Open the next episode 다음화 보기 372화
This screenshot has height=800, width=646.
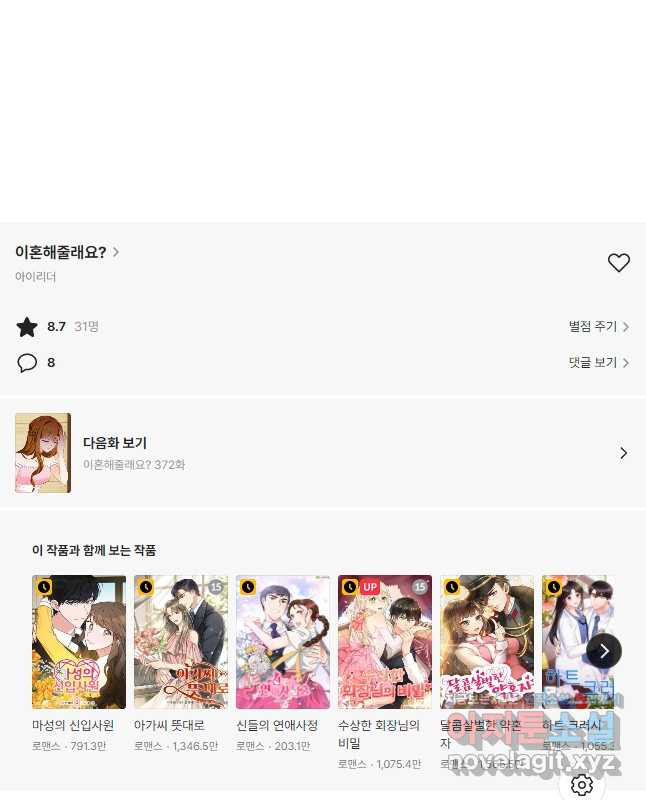pos(322,453)
